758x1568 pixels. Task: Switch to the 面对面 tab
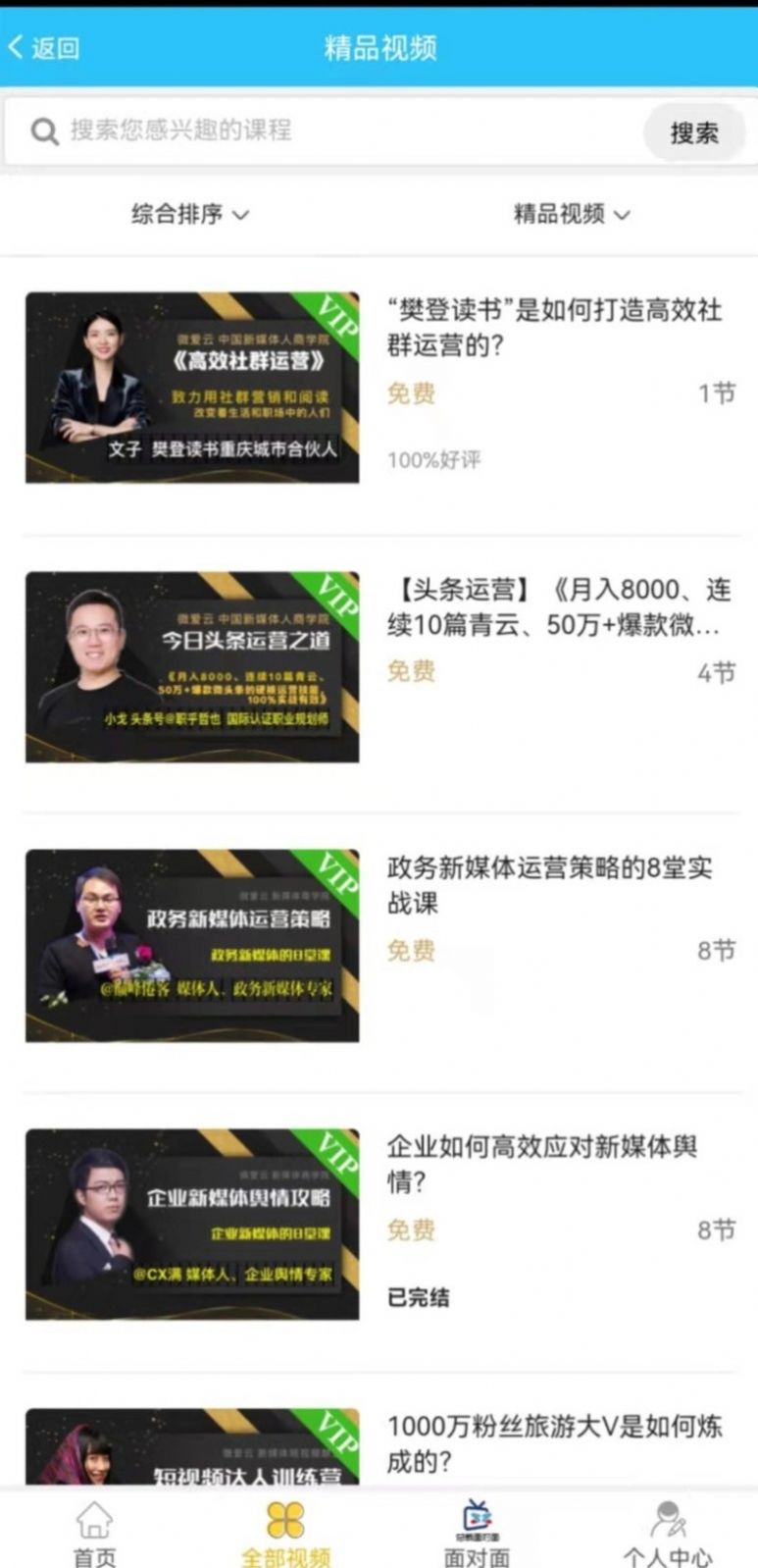point(477,1533)
